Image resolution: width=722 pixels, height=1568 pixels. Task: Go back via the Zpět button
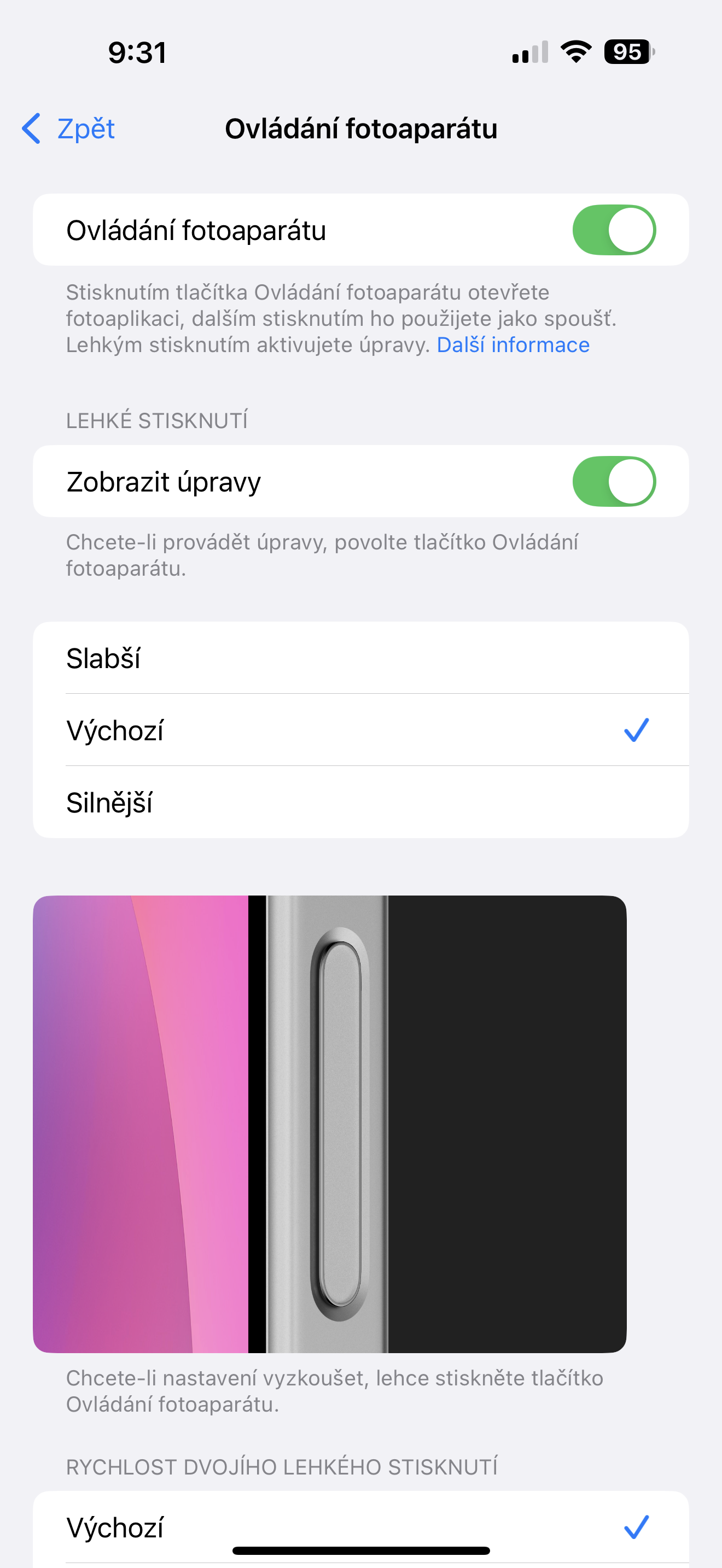point(69,128)
